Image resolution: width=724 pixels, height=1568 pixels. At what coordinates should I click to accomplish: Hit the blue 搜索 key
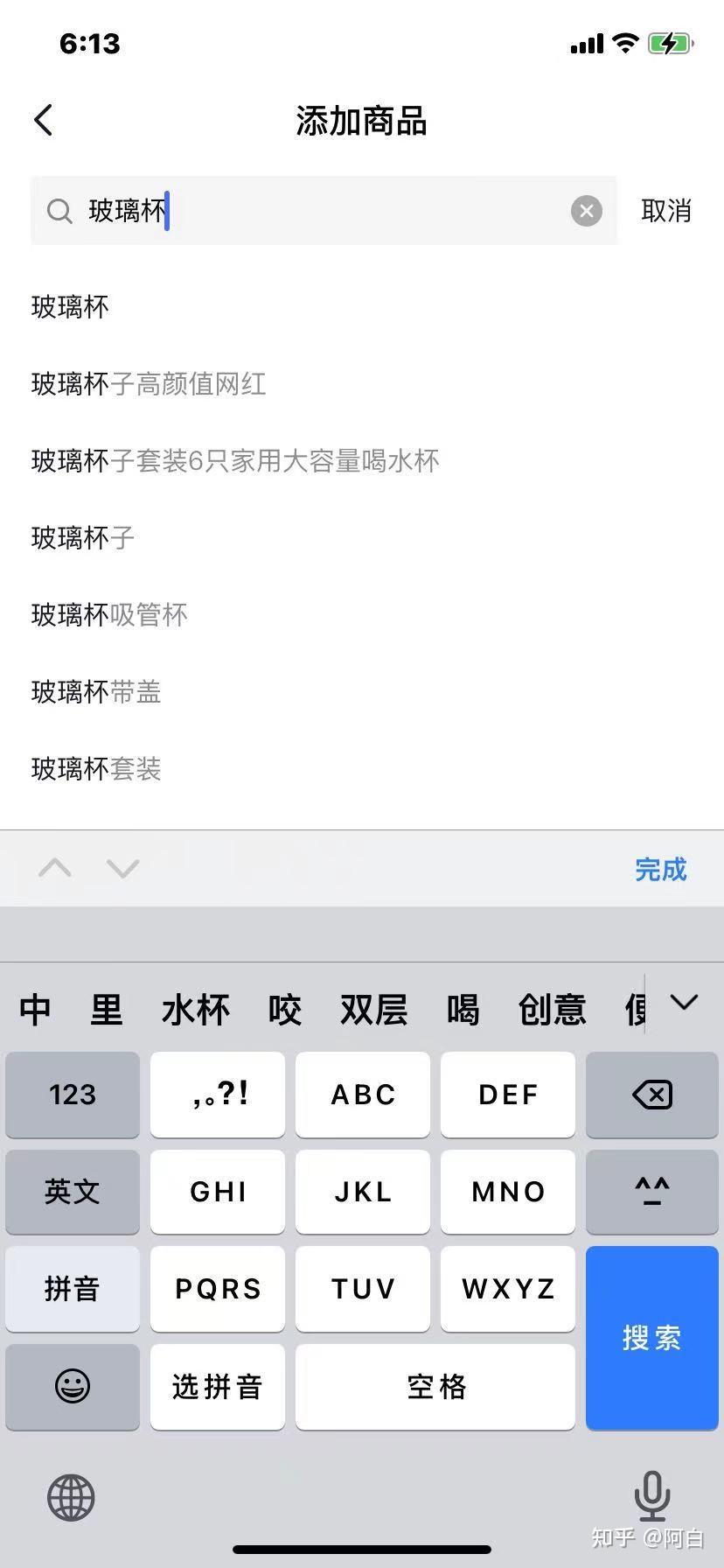pyautogui.click(x=651, y=1338)
